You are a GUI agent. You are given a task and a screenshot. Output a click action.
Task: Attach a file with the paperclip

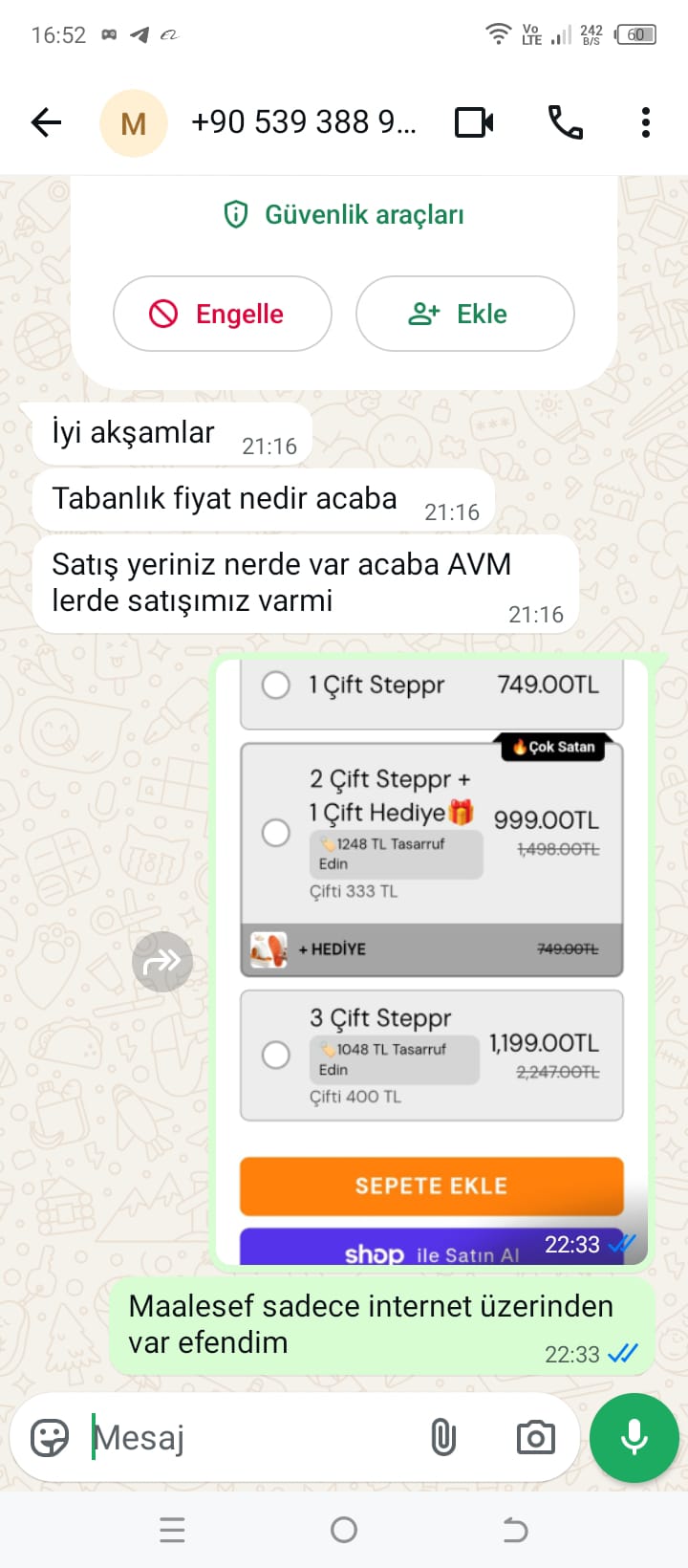[443, 1437]
